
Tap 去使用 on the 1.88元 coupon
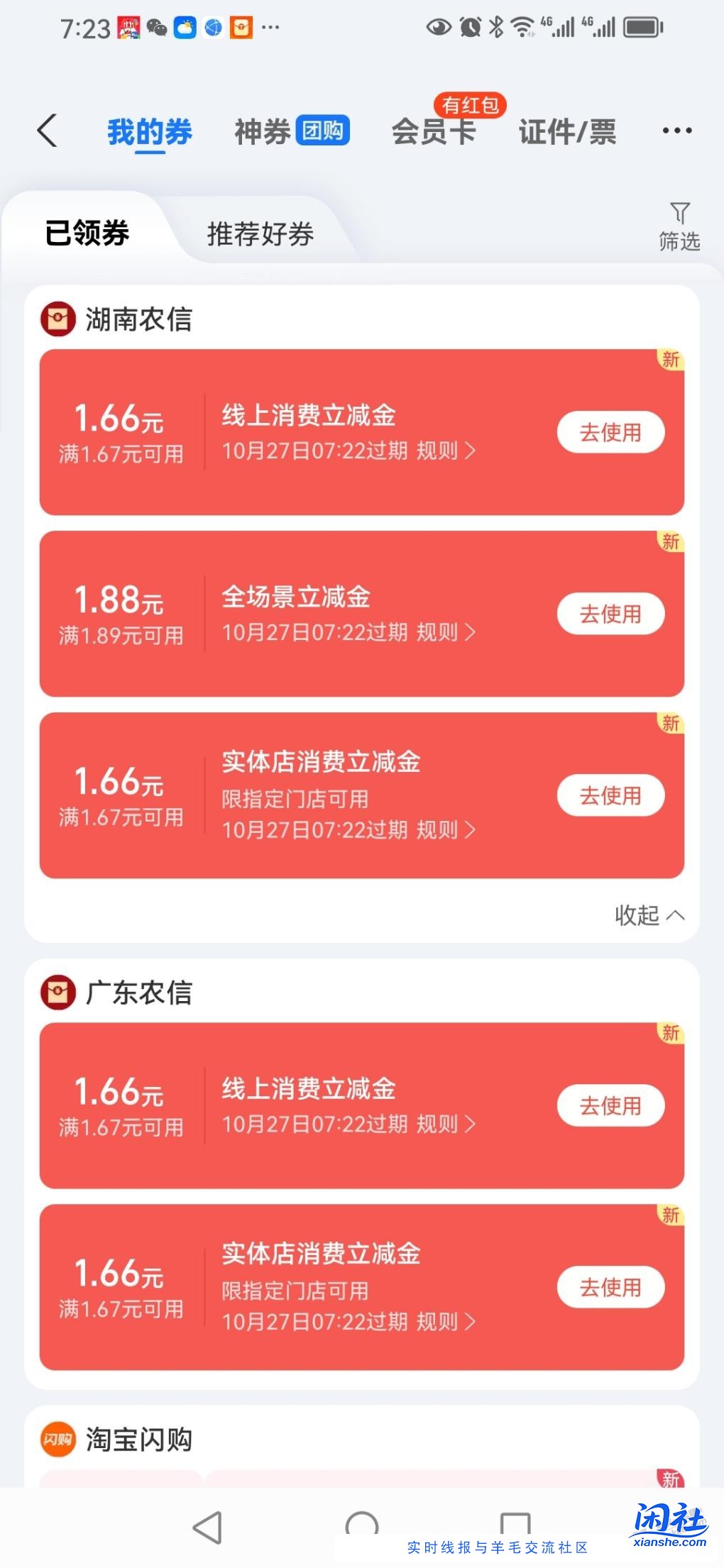tap(610, 613)
